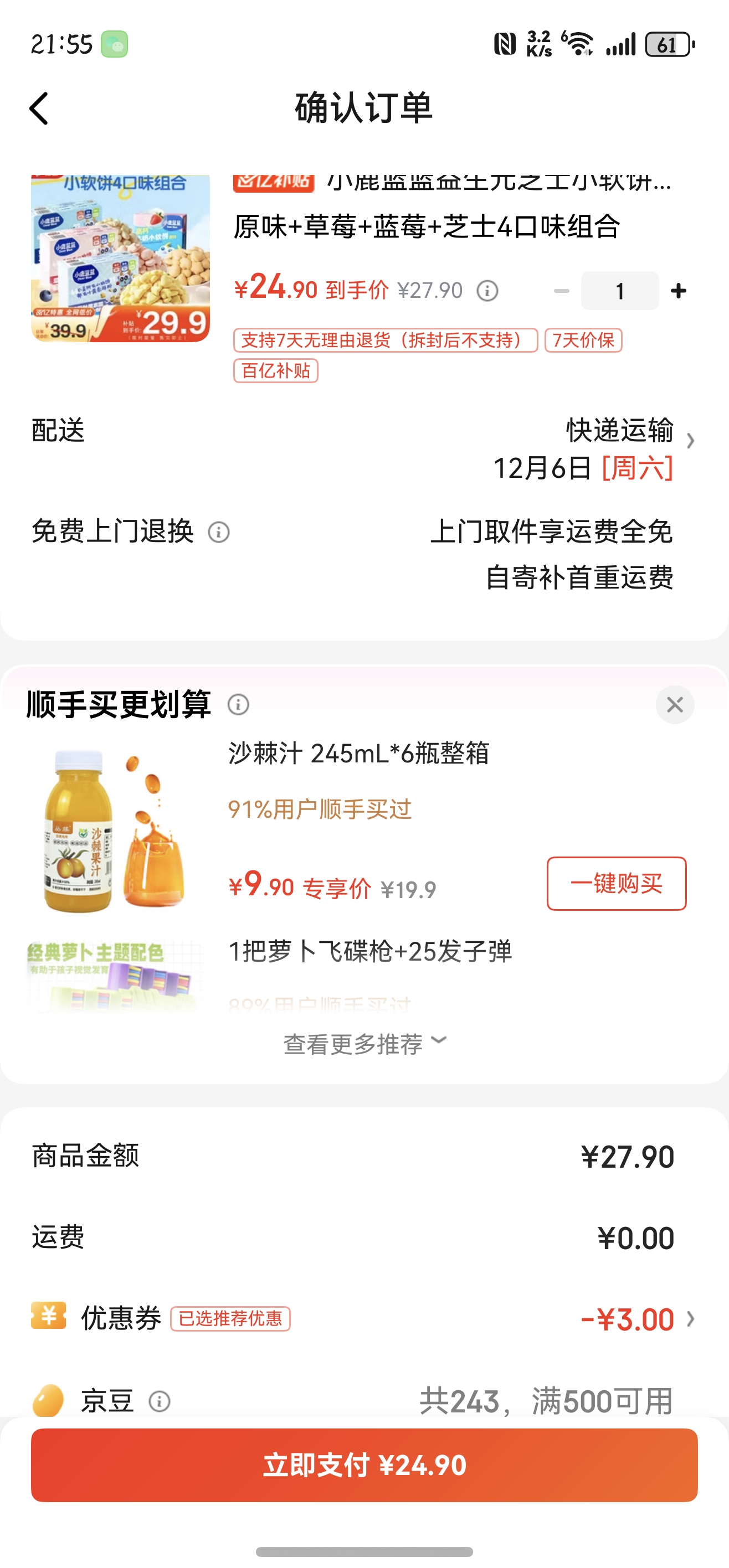The image size is (729, 1568).
Task: Expand 查看更多推荐
Action: (364, 1043)
